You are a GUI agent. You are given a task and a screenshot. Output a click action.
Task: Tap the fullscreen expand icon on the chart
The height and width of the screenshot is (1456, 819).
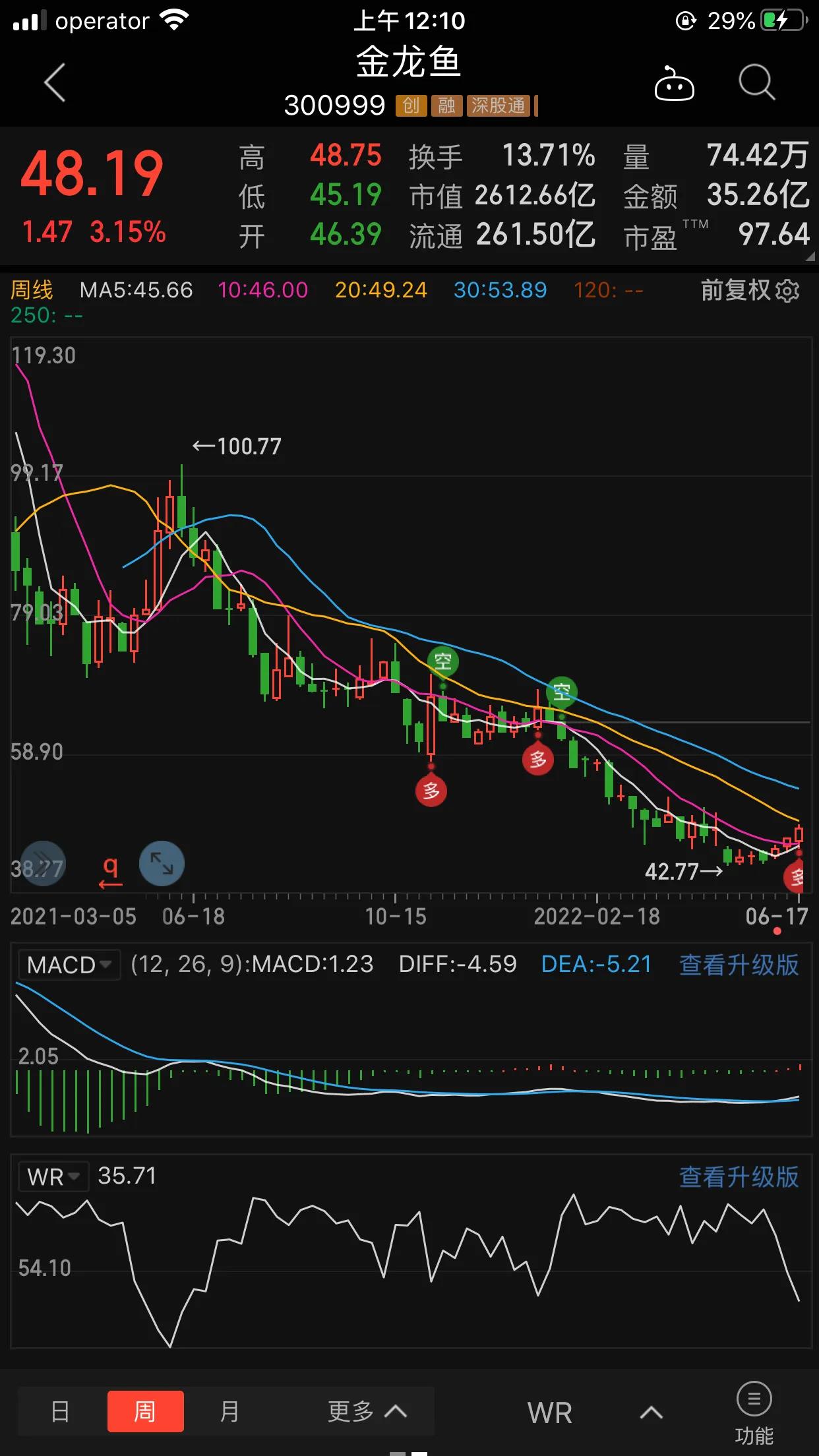point(162,864)
